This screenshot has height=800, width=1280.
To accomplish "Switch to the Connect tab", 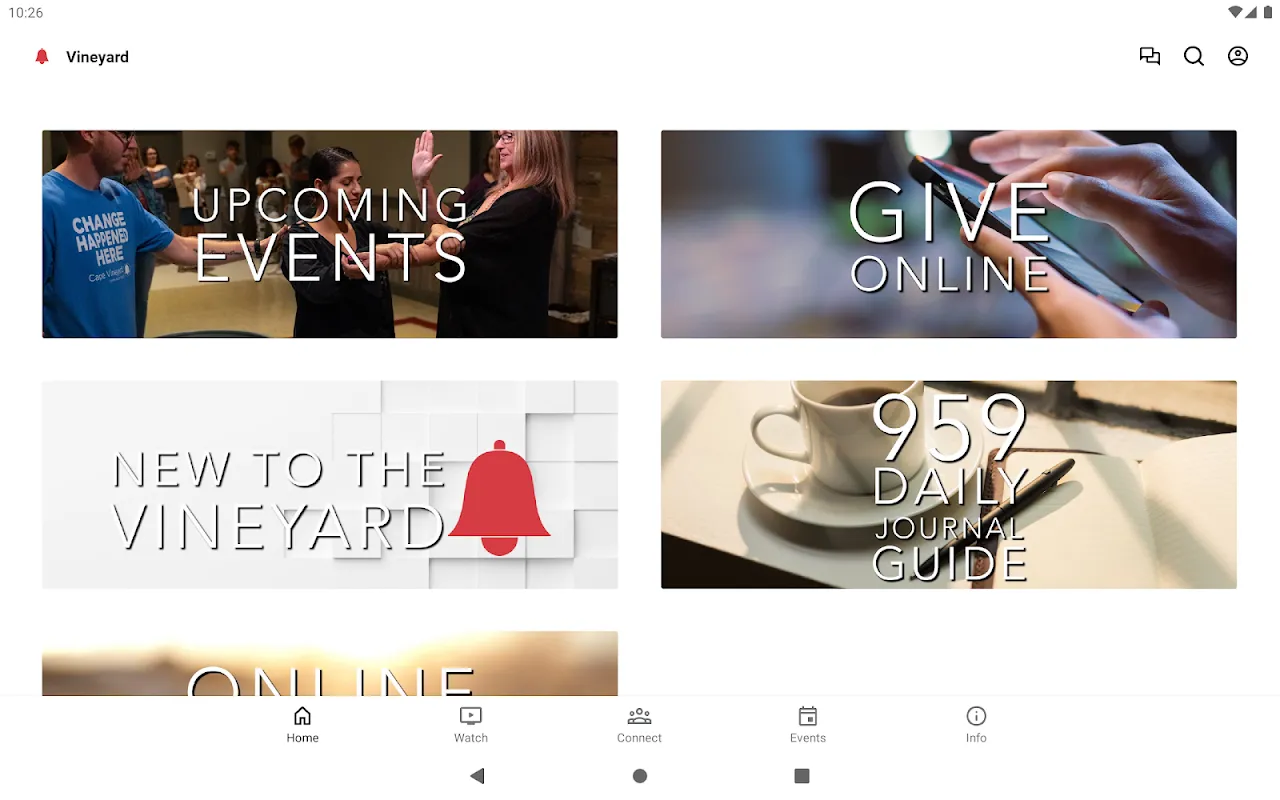I will [x=639, y=725].
